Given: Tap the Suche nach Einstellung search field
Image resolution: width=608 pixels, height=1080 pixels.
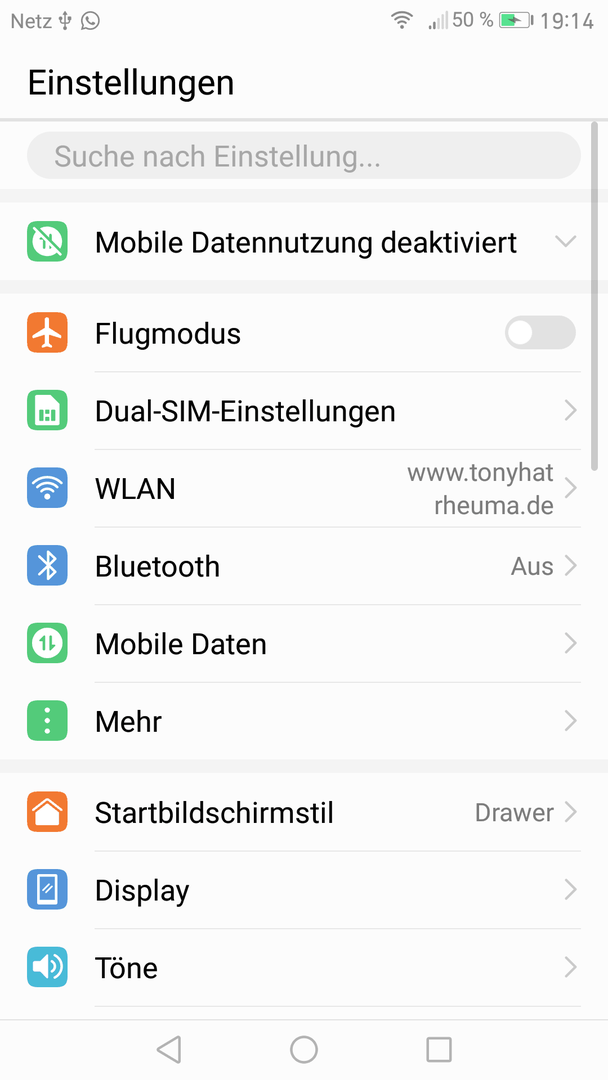Looking at the screenshot, I should click(x=304, y=156).
